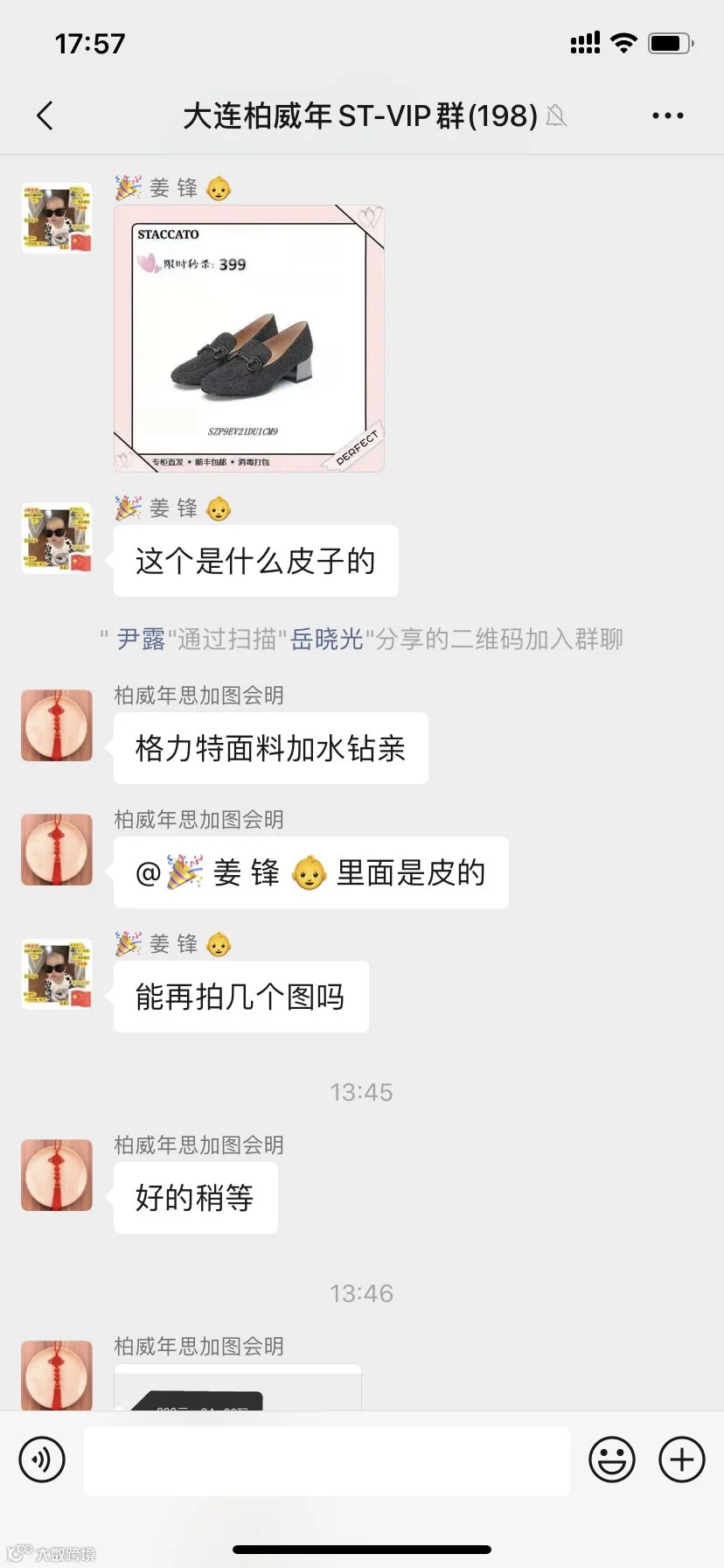Go back from the group chat
The width and height of the screenshot is (724, 1568).
coord(45,115)
